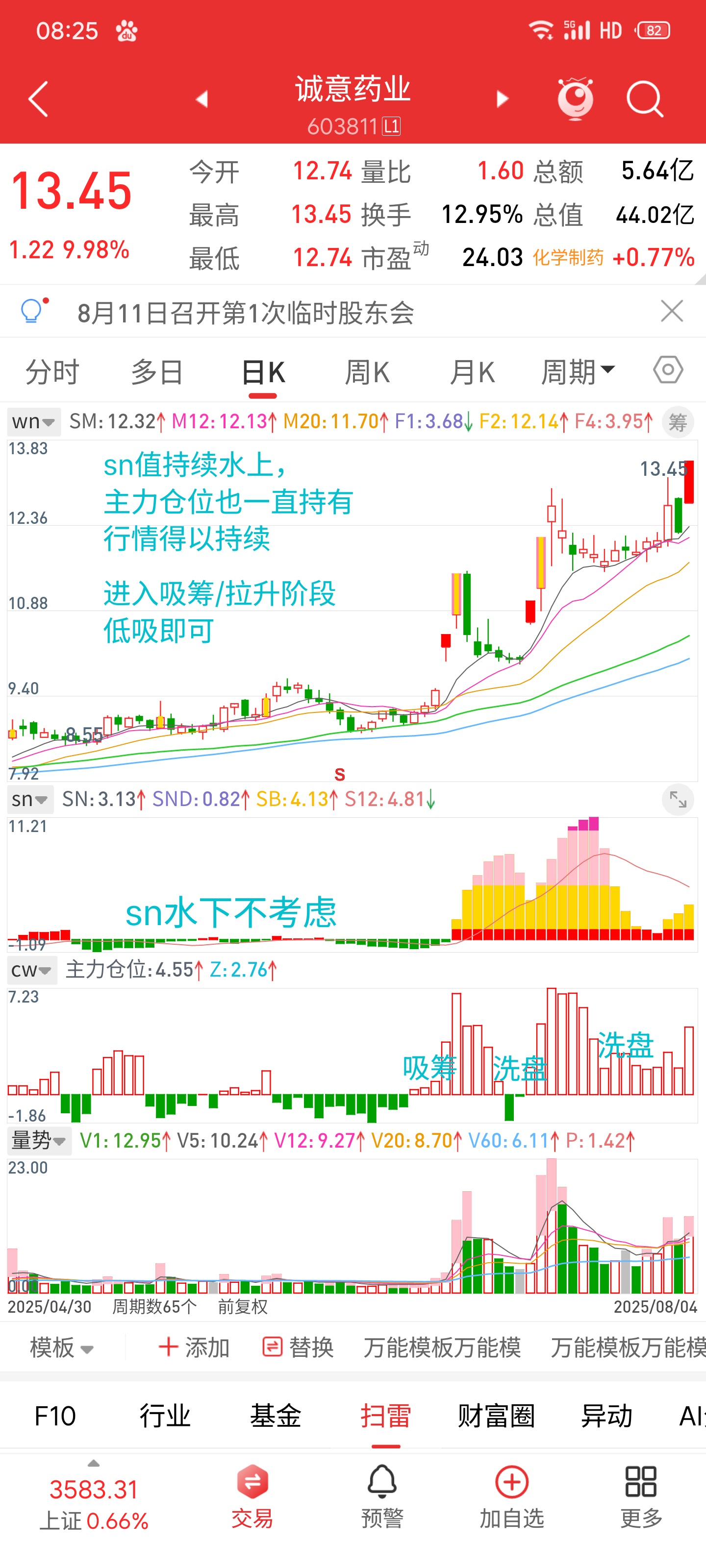
Task: Tap 替换 to replace the template
Action: pos(298,1347)
